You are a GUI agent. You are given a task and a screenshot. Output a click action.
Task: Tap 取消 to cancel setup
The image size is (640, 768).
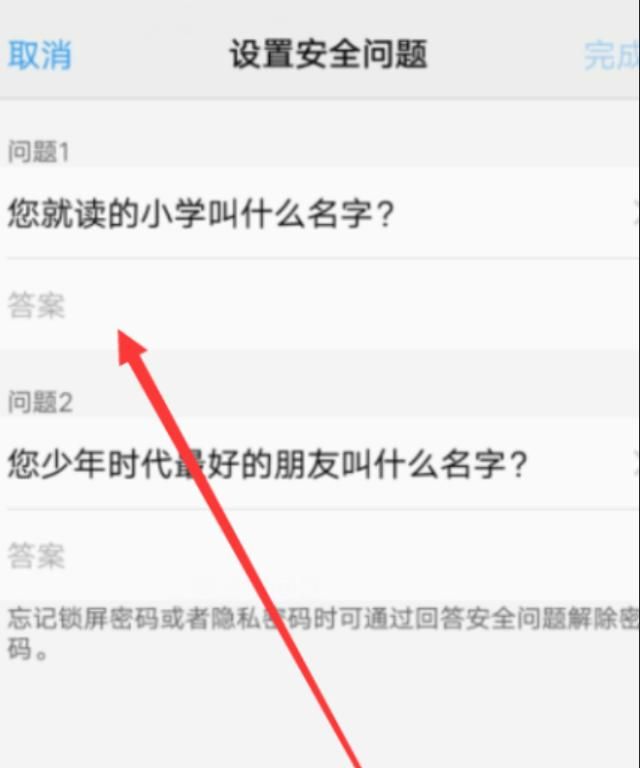(40, 55)
